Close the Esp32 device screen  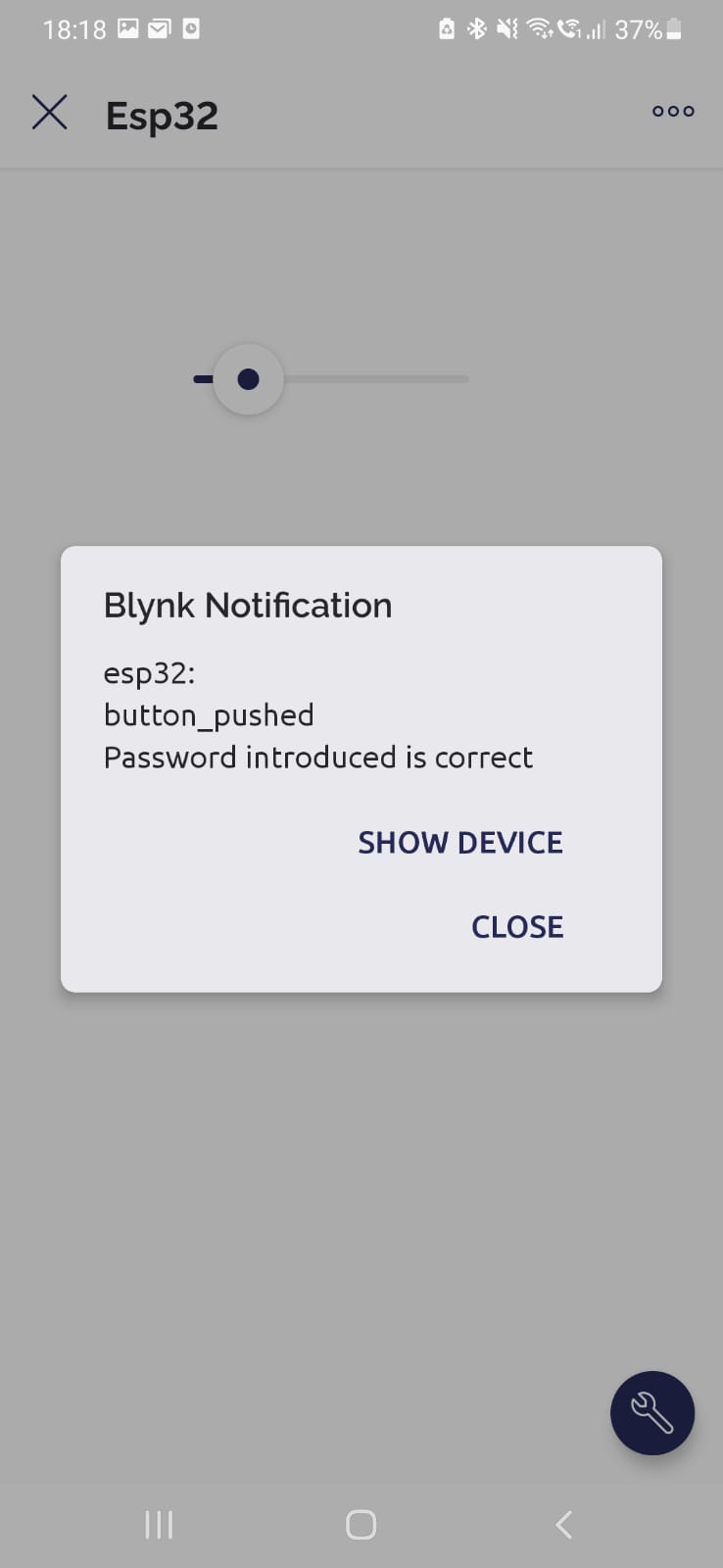(49, 113)
